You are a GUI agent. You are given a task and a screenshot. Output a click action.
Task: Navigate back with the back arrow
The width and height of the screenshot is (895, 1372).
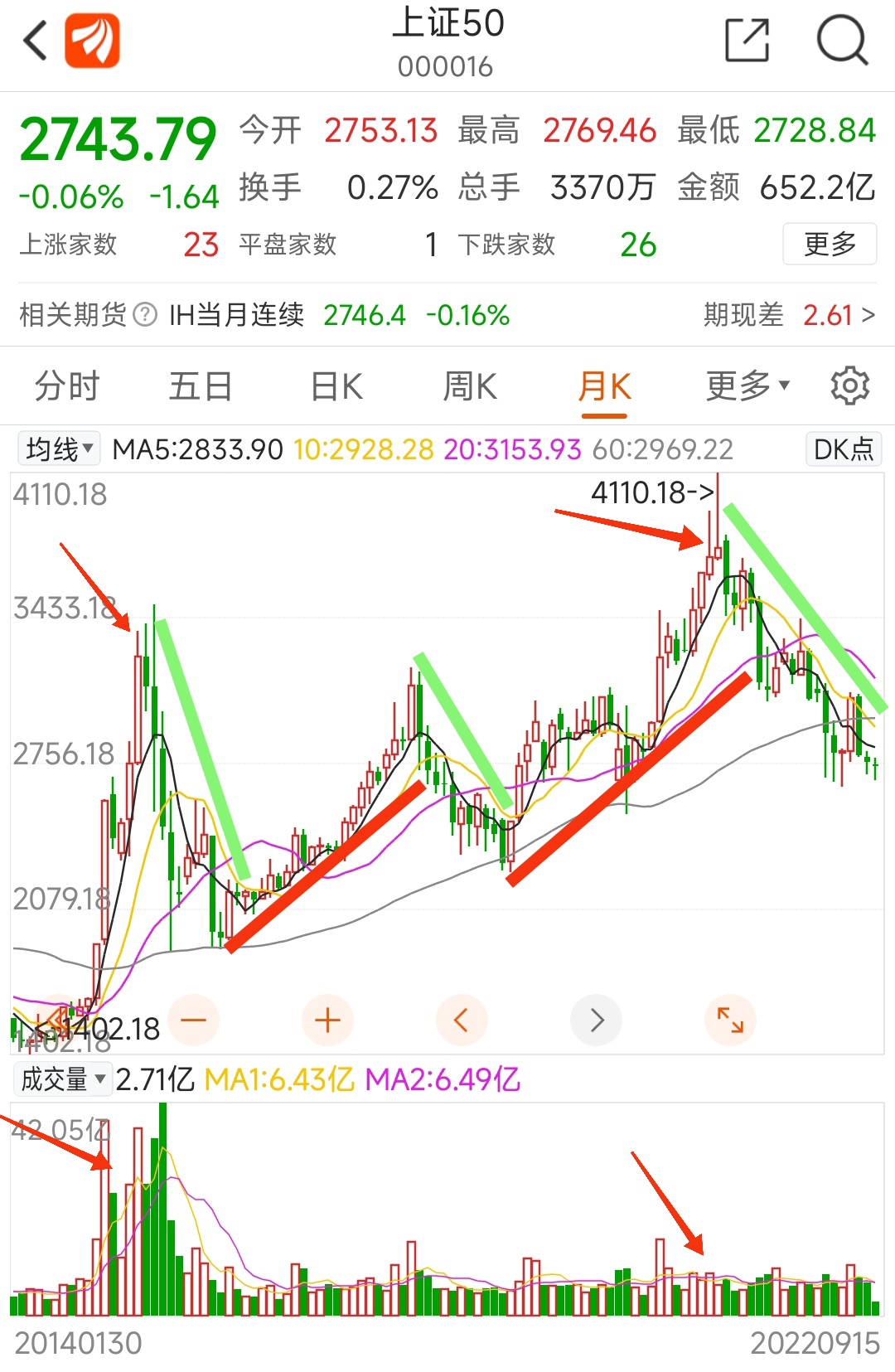pyautogui.click(x=35, y=41)
